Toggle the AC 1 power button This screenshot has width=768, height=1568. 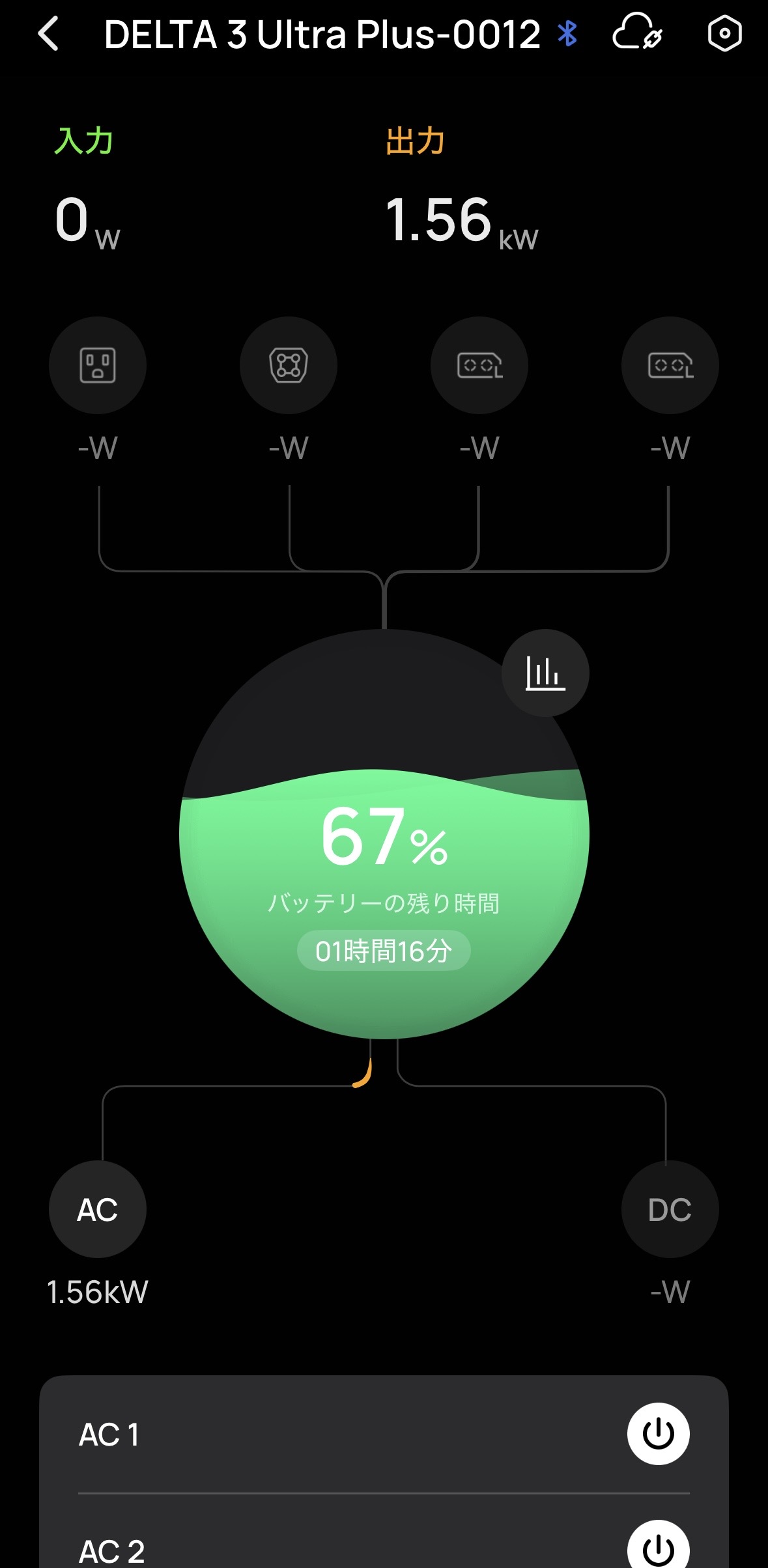click(x=658, y=1433)
